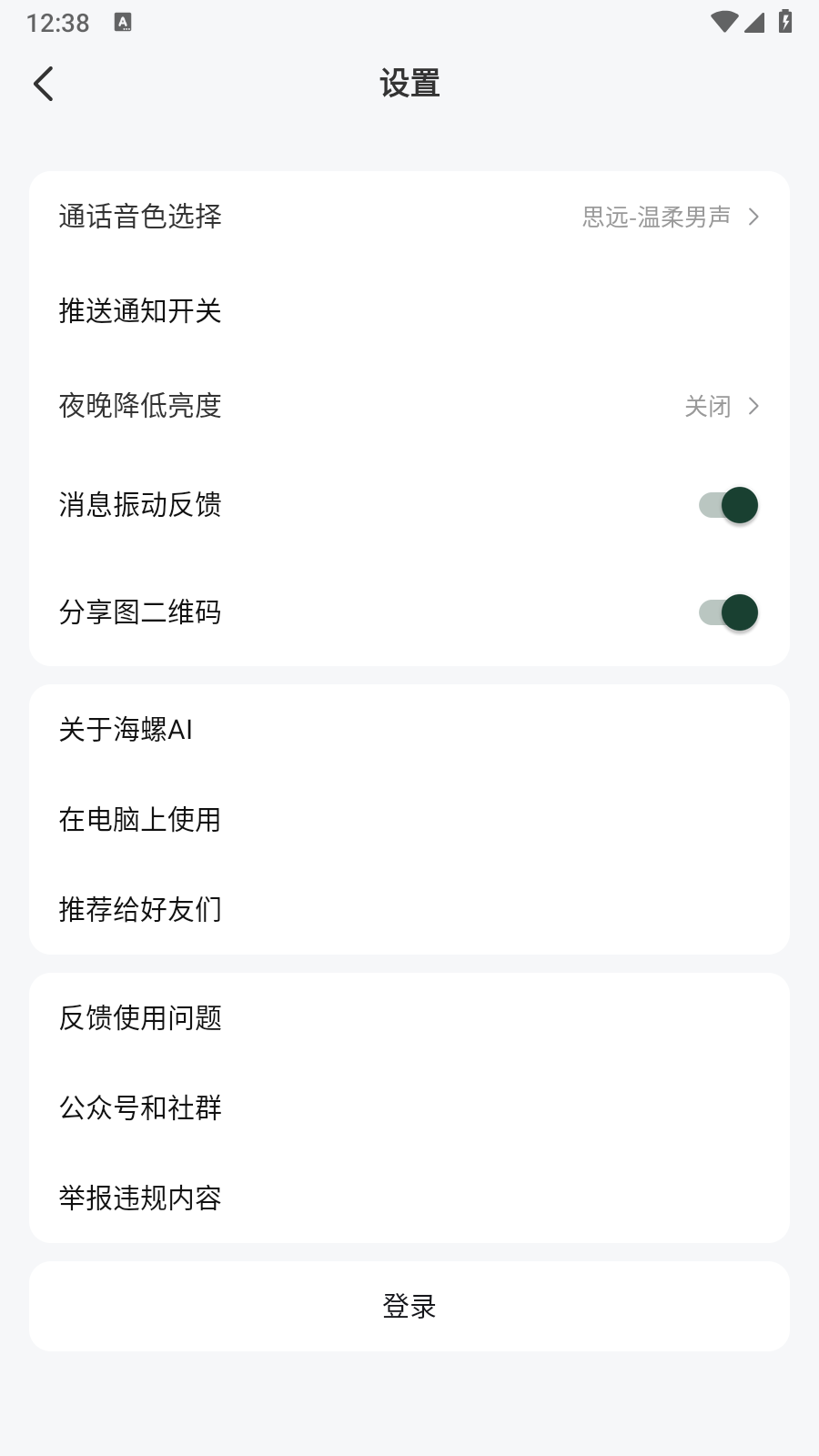Tap the 登录 login button

click(x=409, y=1306)
